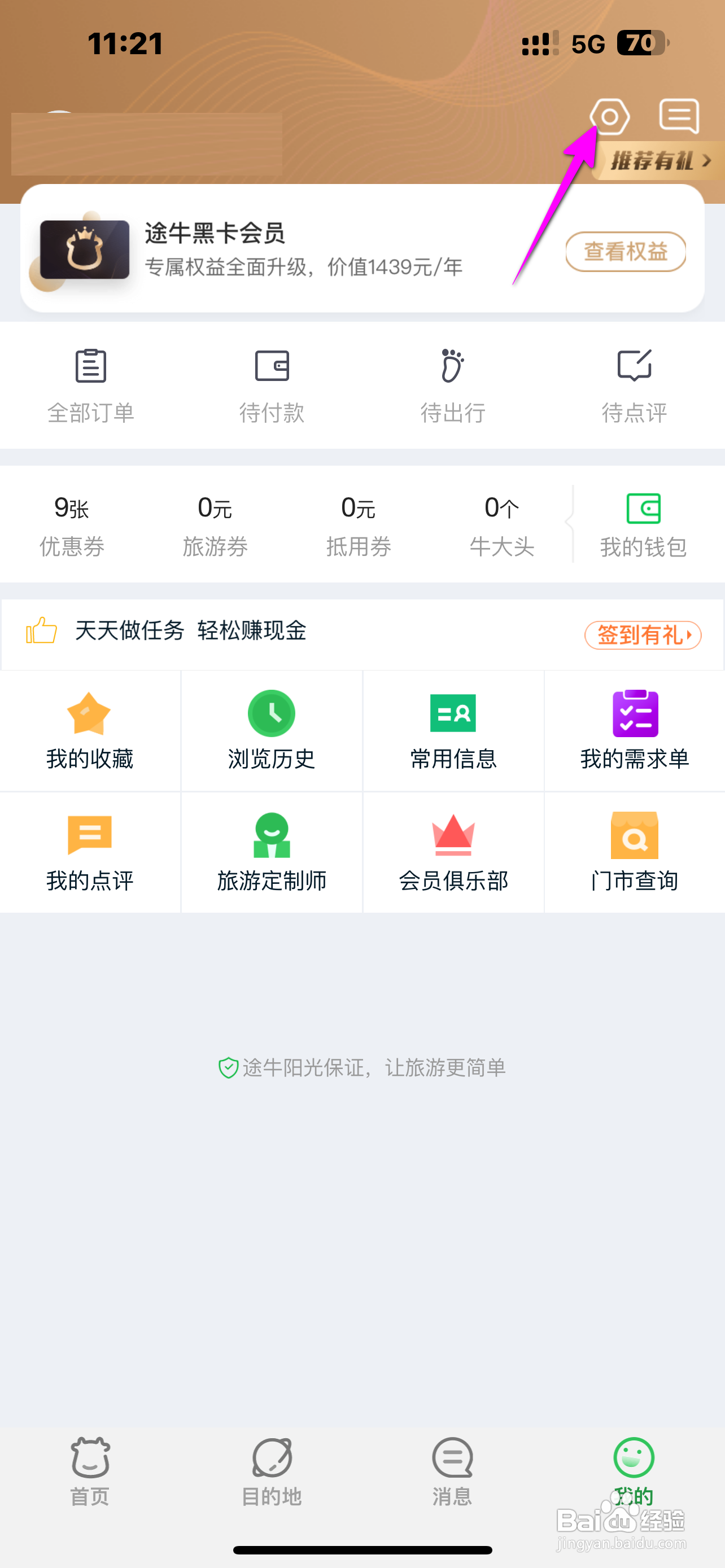Open 门市查询
Viewport: 725px width, 1568px height.
(635, 852)
